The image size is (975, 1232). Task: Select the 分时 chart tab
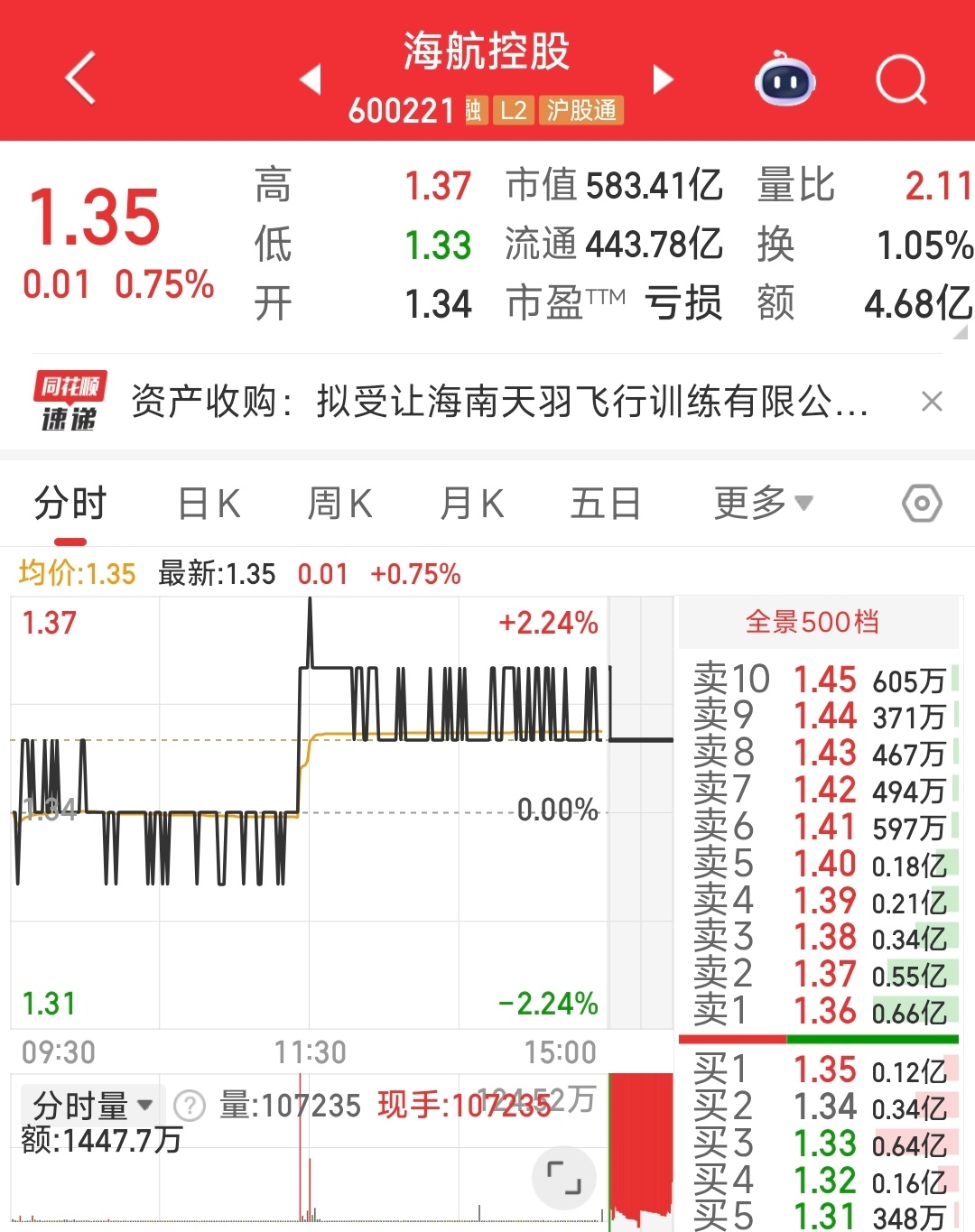tap(70, 504)
